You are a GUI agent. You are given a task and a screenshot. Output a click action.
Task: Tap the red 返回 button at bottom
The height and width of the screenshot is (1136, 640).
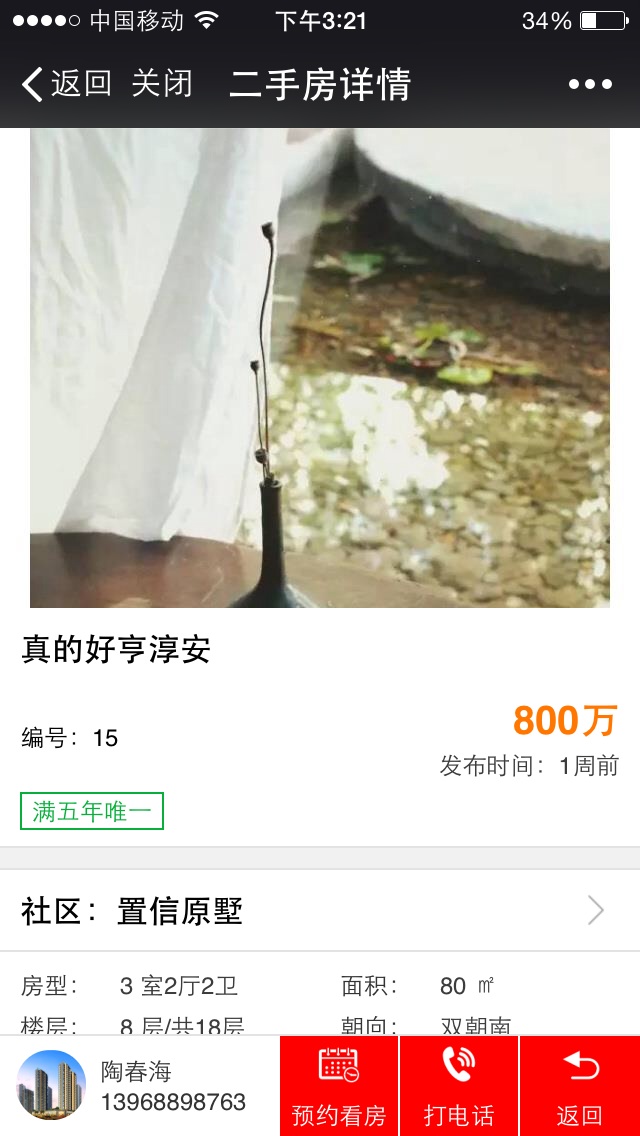pyautogui.click(x=580, y=1086)
